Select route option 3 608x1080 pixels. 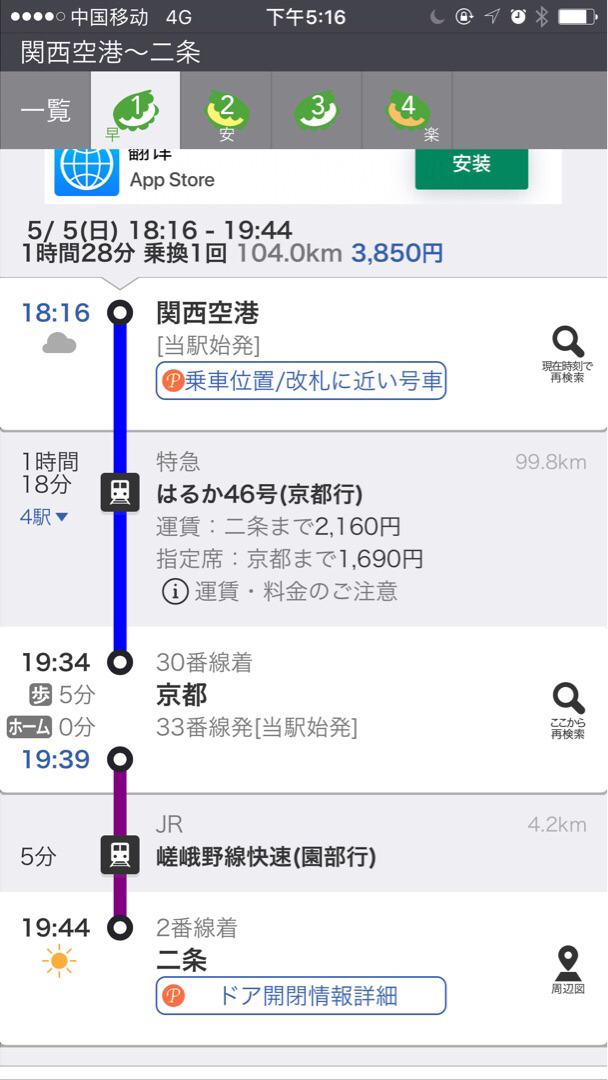pos(317,110)
